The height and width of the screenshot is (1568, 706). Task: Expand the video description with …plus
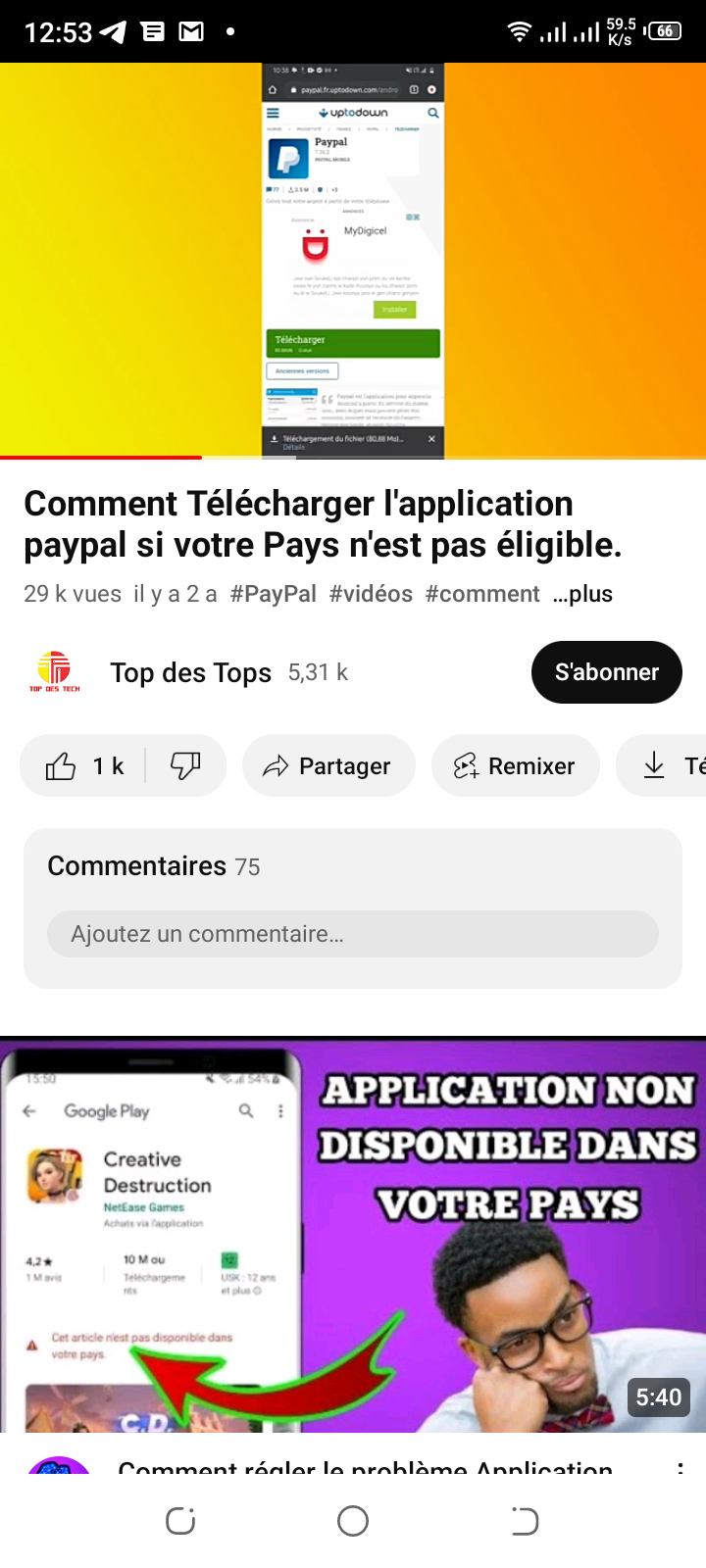(583, 594)
